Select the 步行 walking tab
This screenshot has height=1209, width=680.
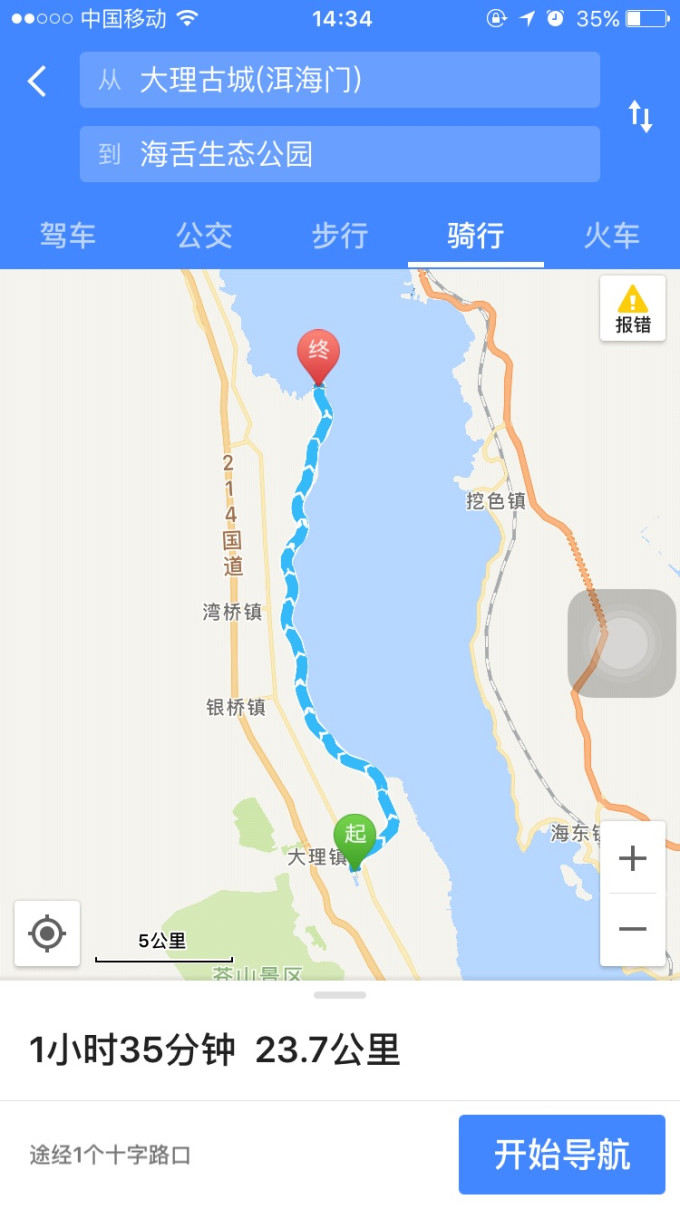coord(340,236)
